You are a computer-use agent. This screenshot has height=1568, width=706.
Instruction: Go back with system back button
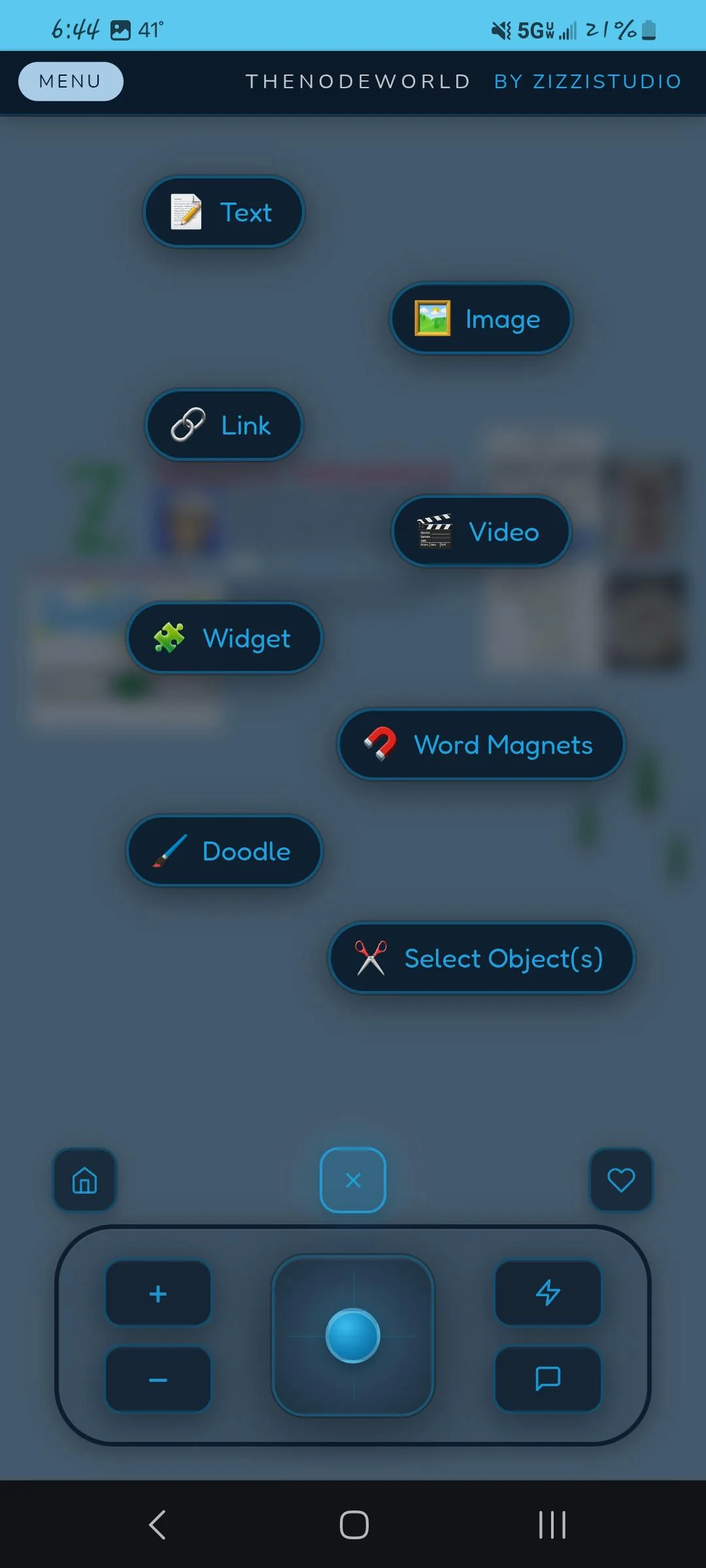(157, 1525)
